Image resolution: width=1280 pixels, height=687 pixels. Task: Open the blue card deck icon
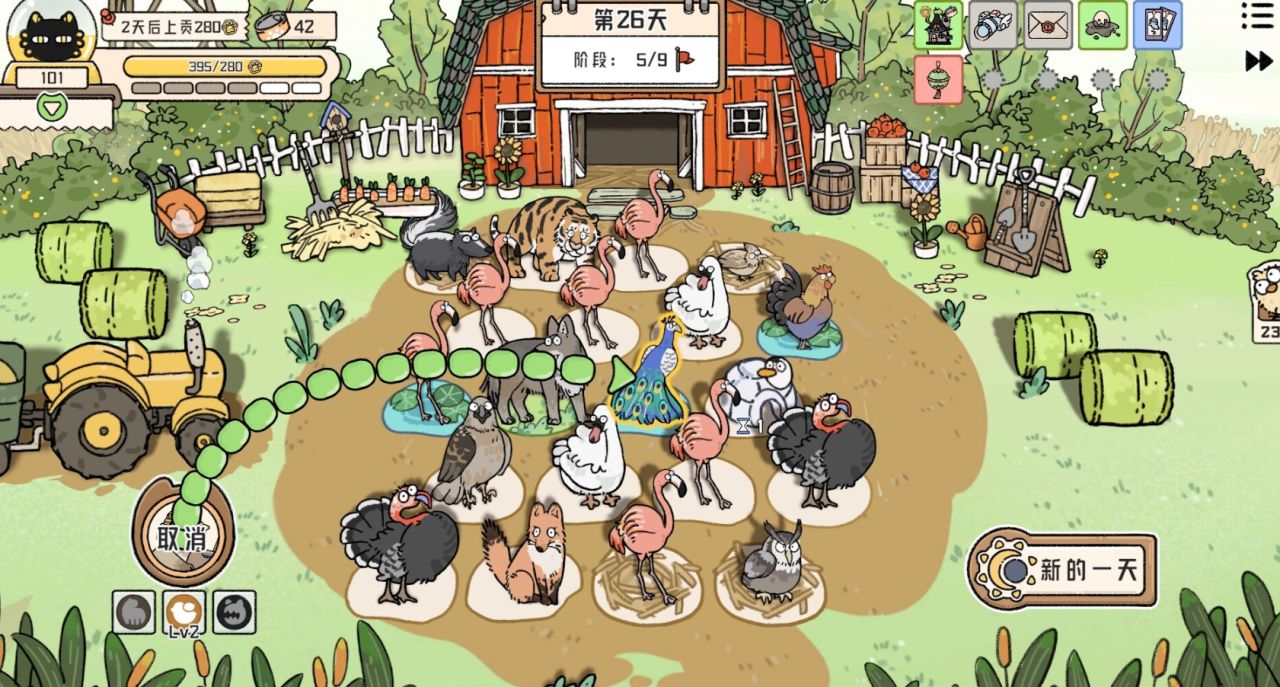click(1157, 25)
